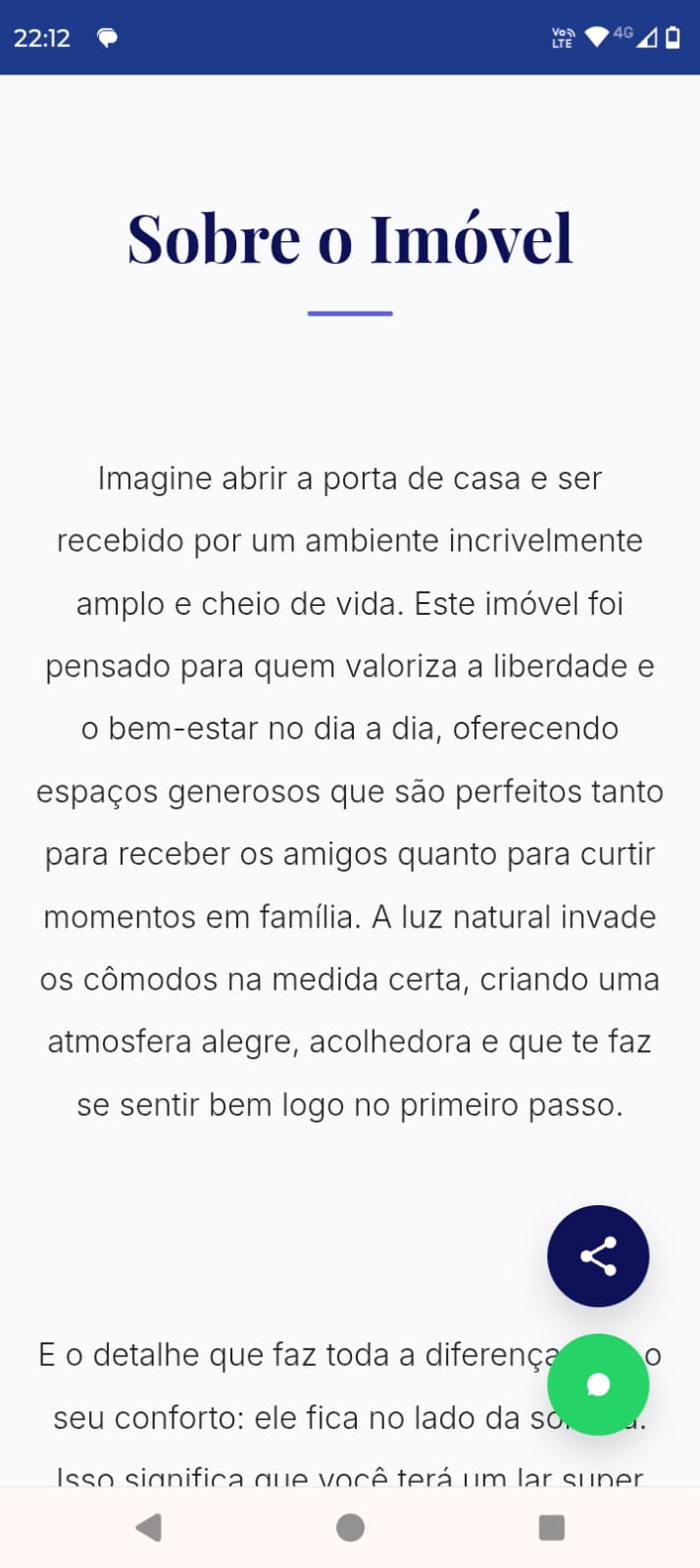Share this property listing

598,1255
